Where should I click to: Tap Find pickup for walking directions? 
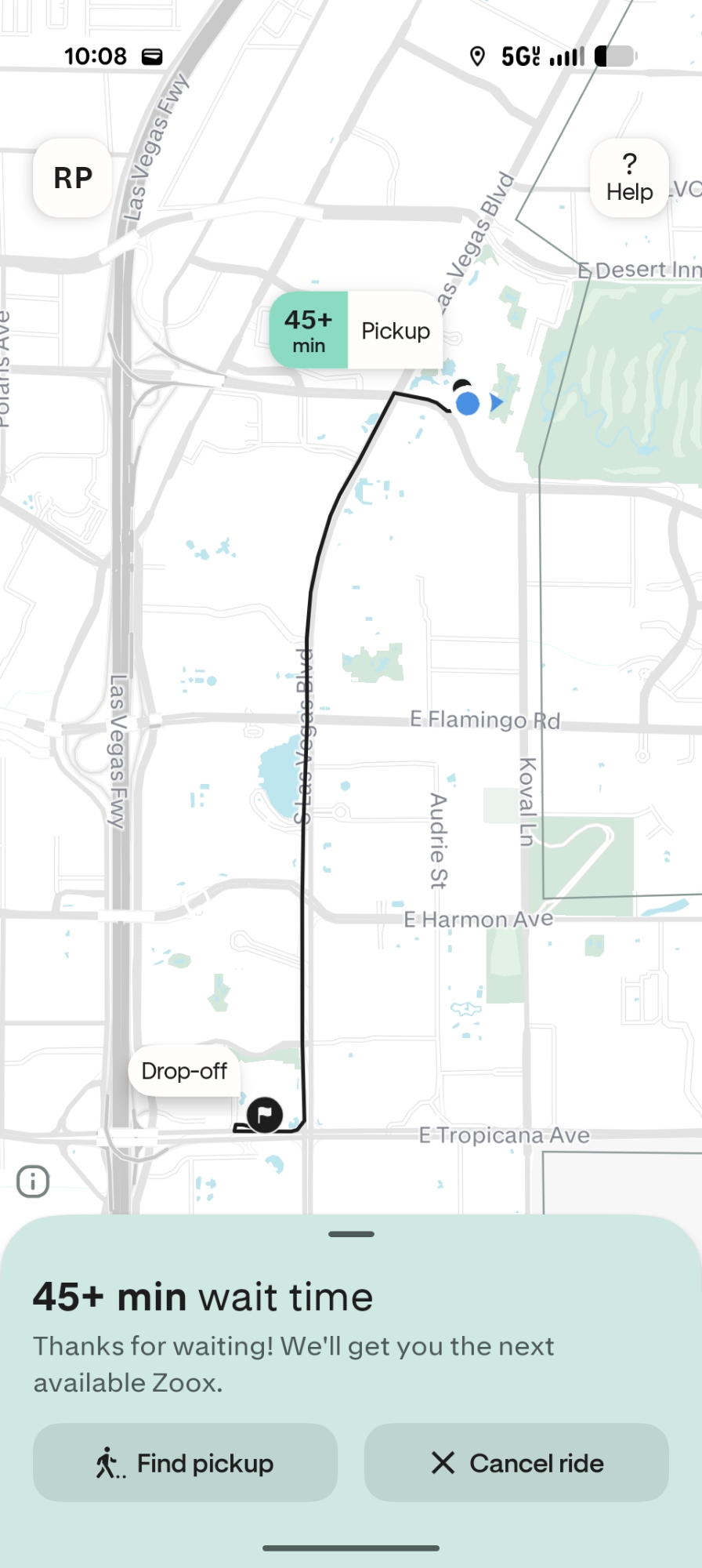[185, 1463]
